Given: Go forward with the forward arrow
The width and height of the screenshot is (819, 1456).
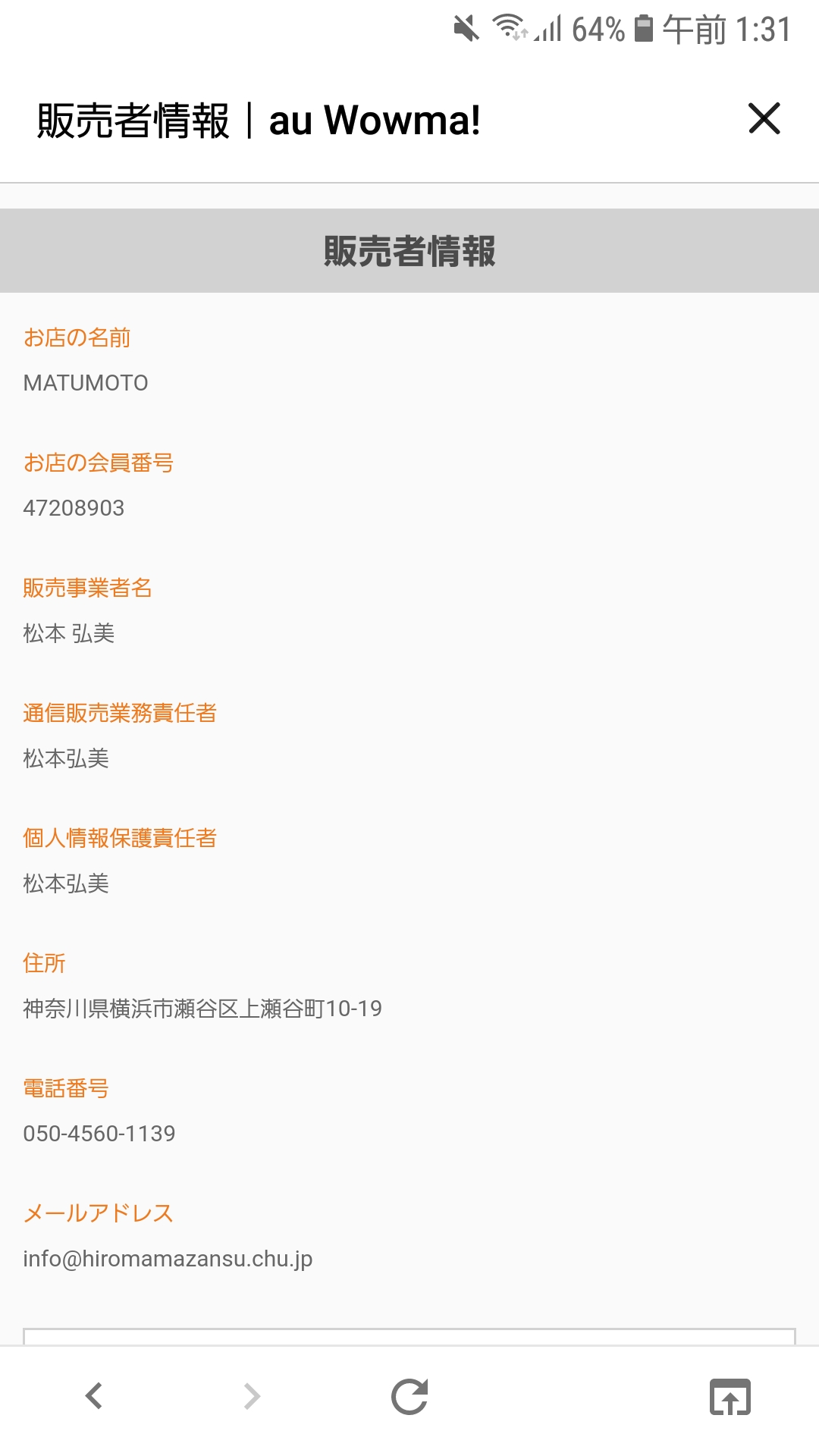Looking at the screenshot, I should point(252,1396).
